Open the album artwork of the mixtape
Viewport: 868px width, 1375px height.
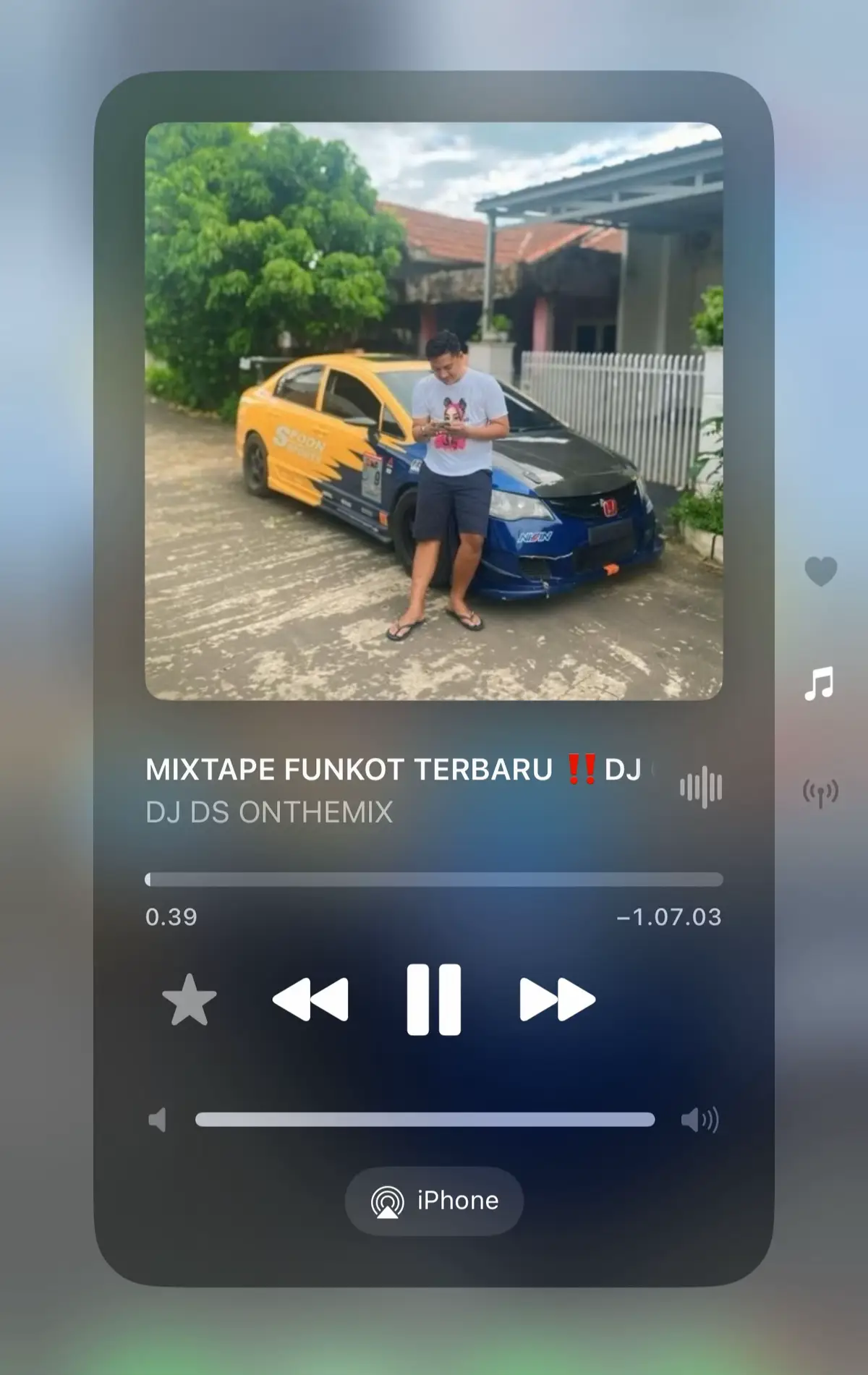pyautogui.click(x=434, y=412)
